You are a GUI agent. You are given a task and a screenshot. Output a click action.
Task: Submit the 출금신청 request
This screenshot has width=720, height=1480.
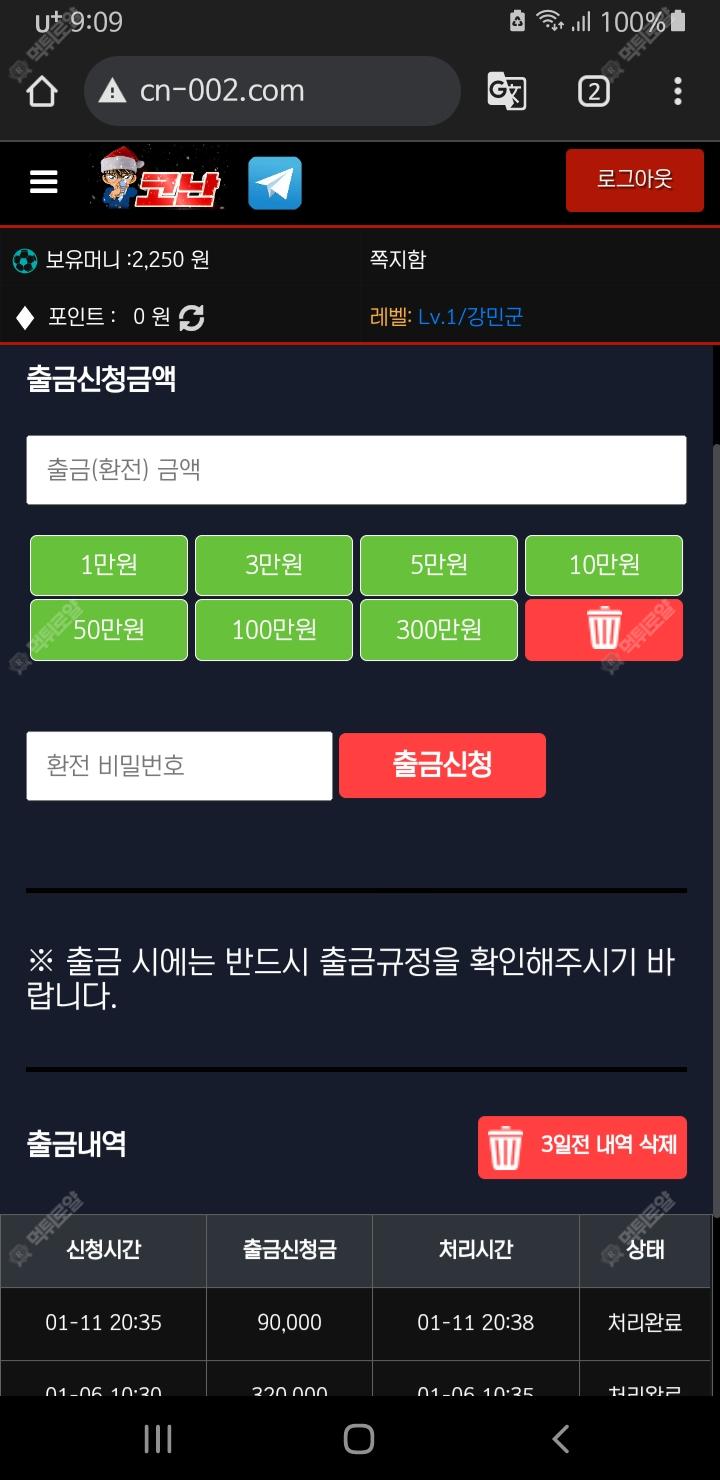[442, 766]
